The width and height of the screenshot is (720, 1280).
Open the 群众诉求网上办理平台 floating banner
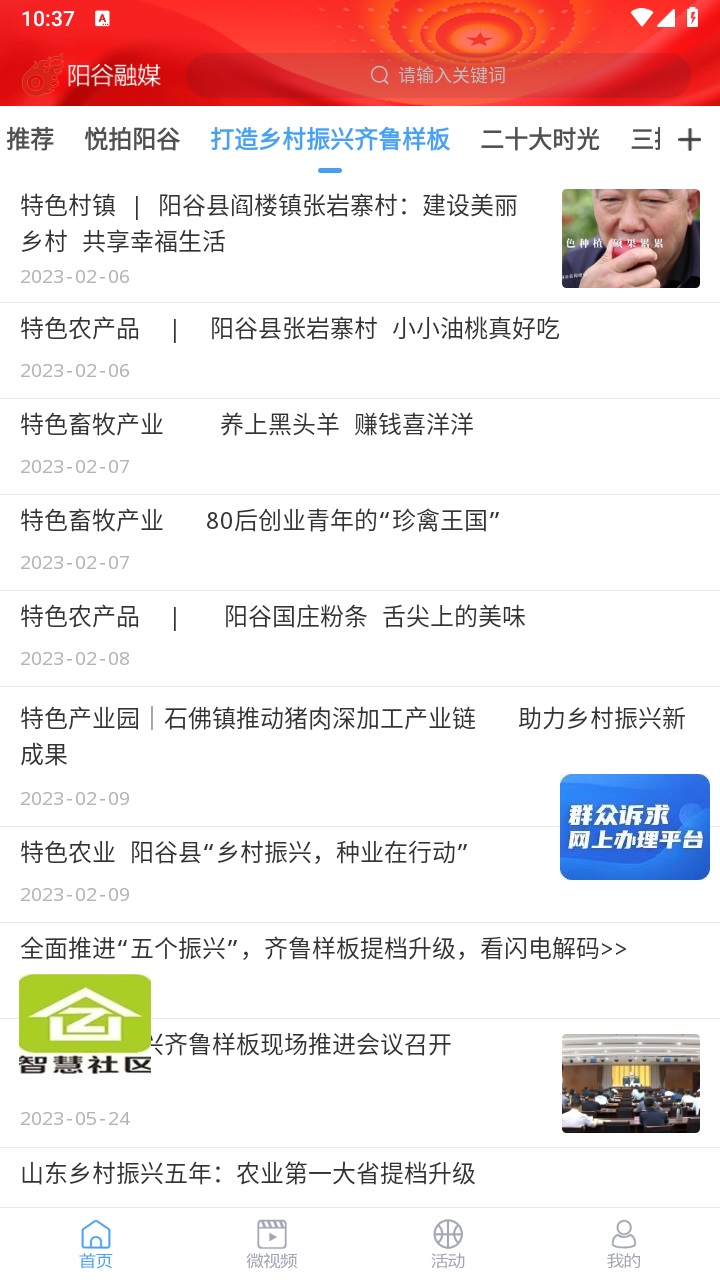634,827
